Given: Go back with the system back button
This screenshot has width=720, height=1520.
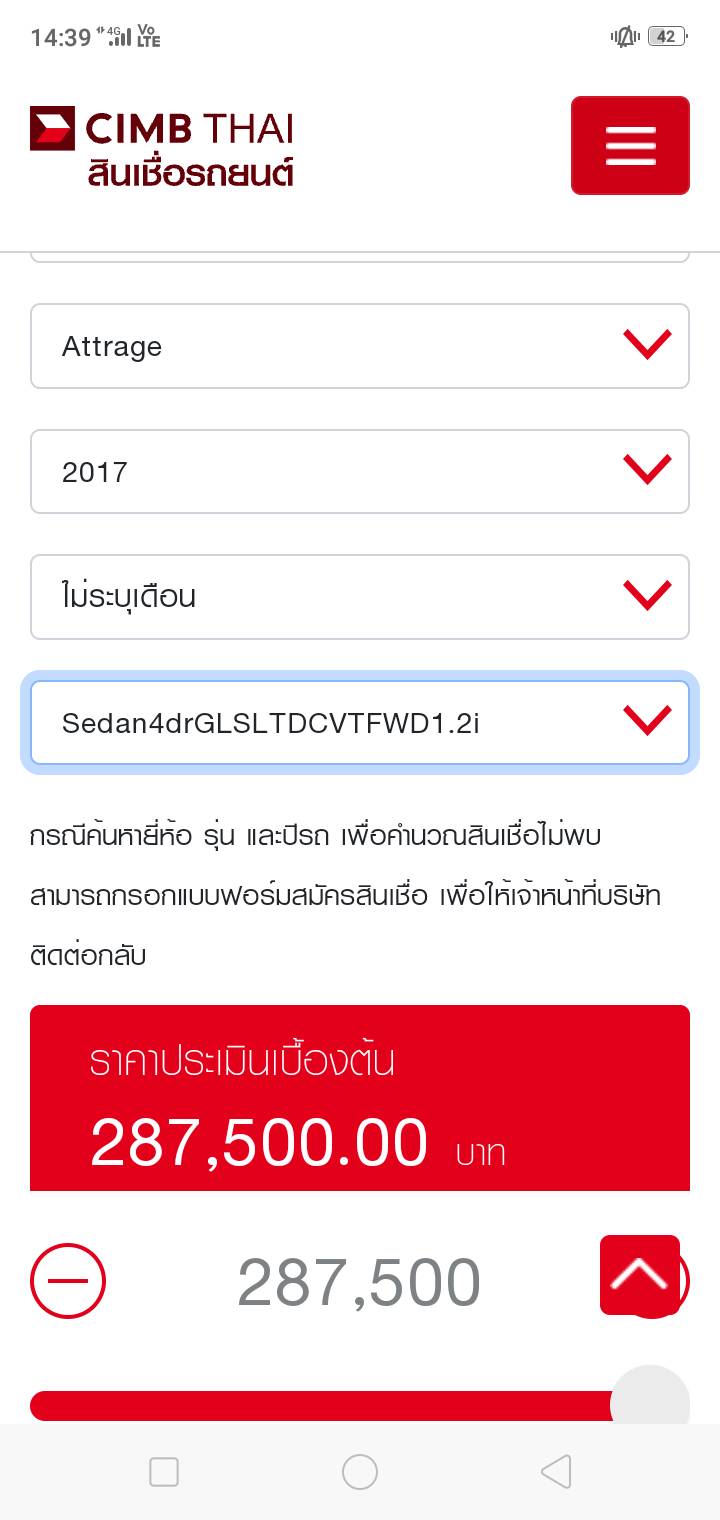Looking at the screenshot, I should coord(556,1472).
